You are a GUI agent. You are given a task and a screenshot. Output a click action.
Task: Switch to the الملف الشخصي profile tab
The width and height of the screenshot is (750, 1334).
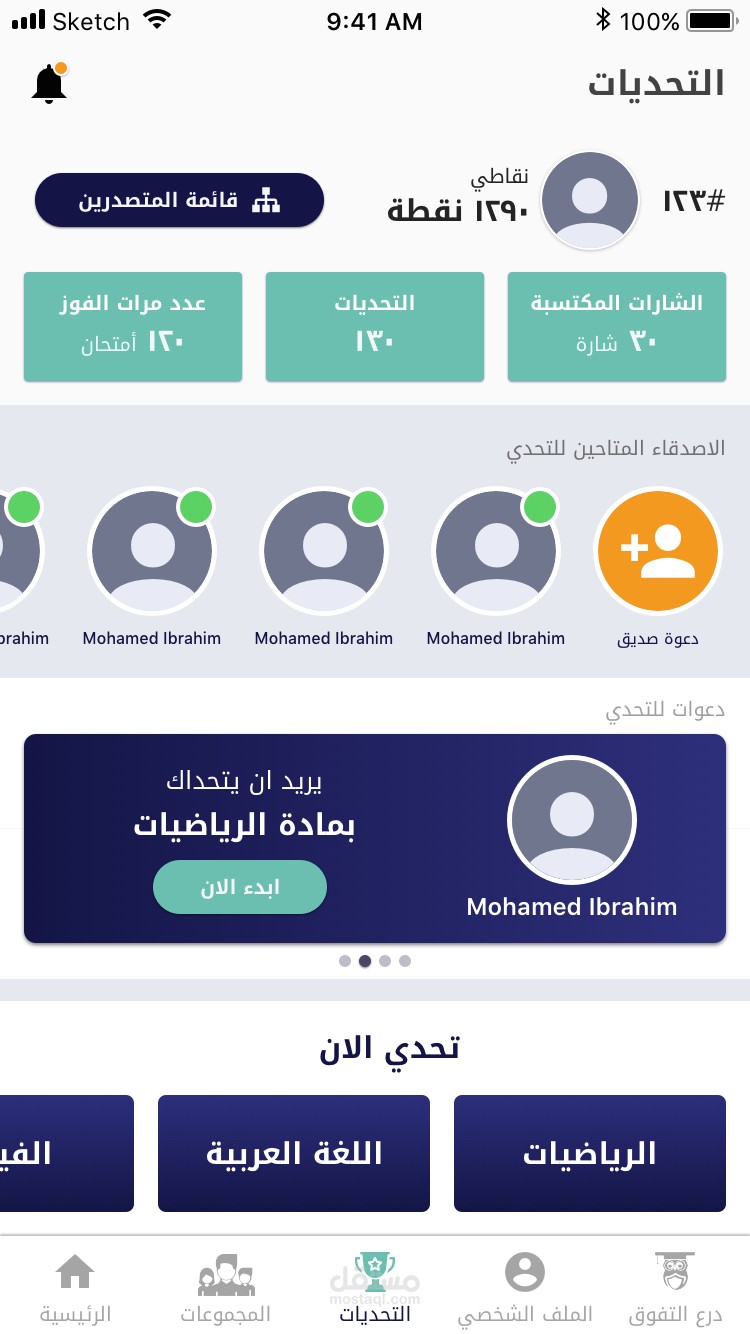[x=525, y=1288]
